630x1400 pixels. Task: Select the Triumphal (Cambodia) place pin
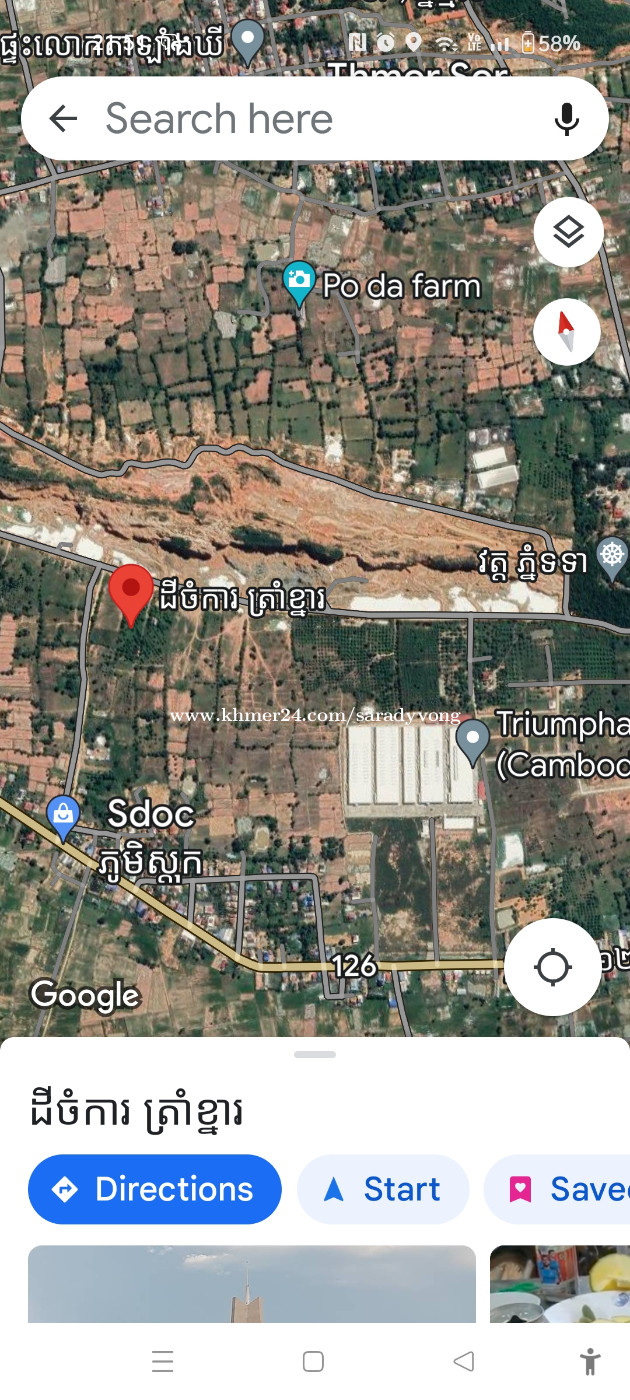(472, 742)
